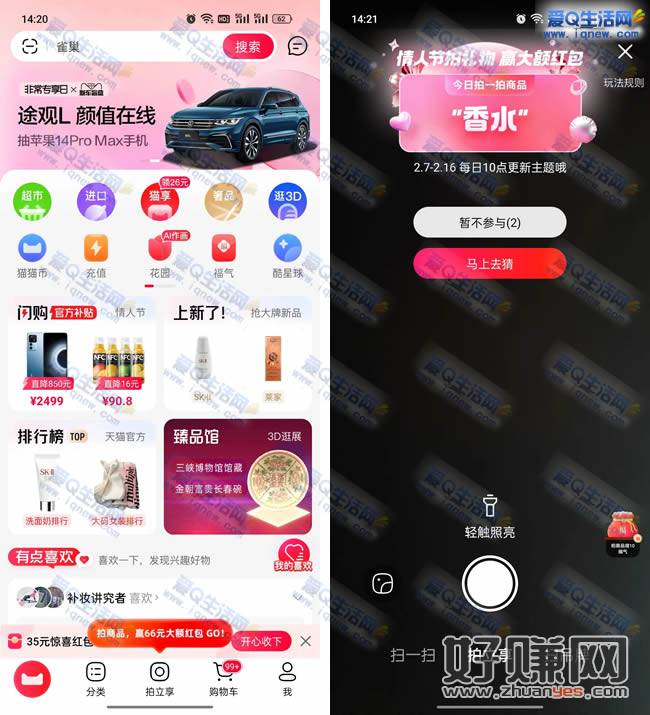Open the 排行榜 ranking card

(81, 477)
